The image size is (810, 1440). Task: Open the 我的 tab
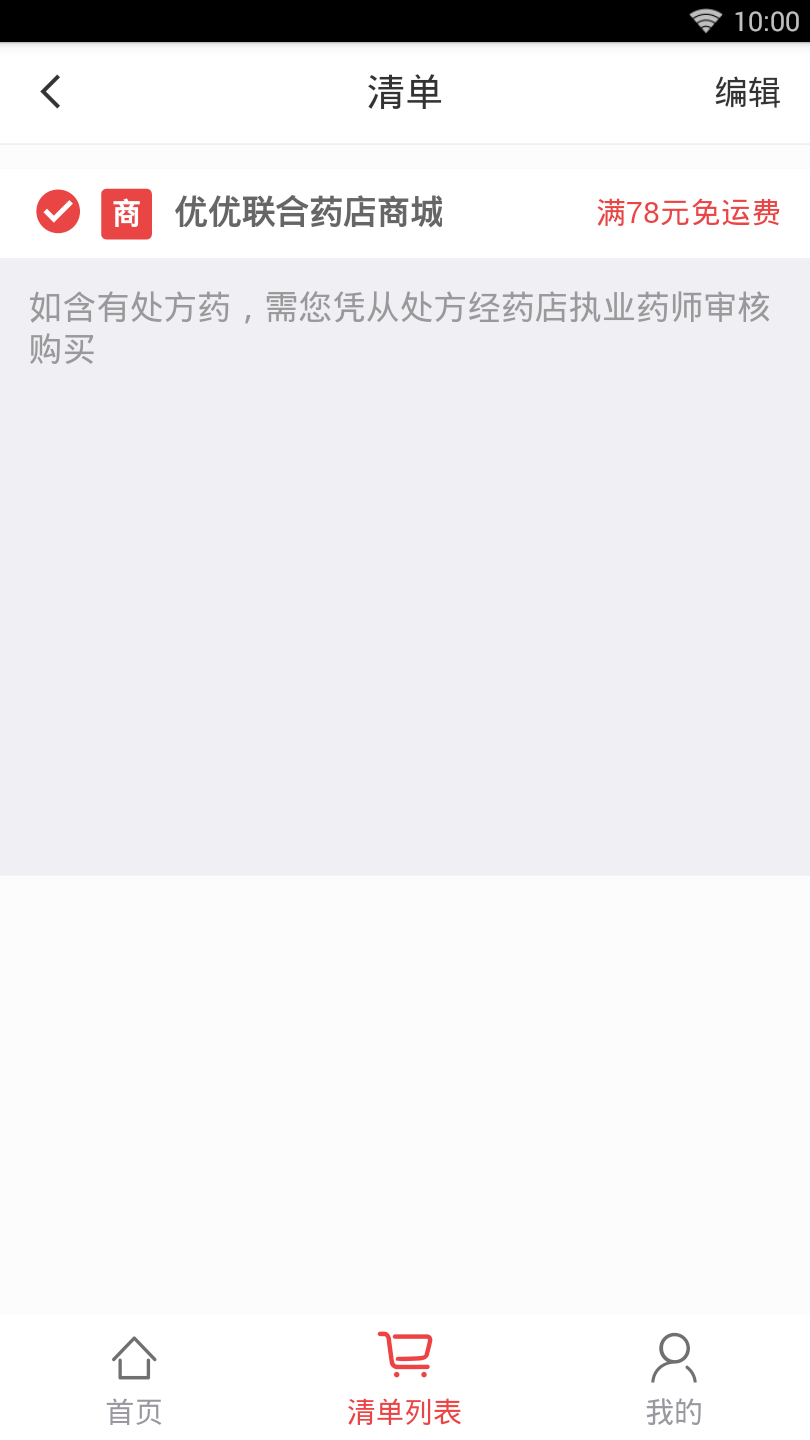(674, 1380)
